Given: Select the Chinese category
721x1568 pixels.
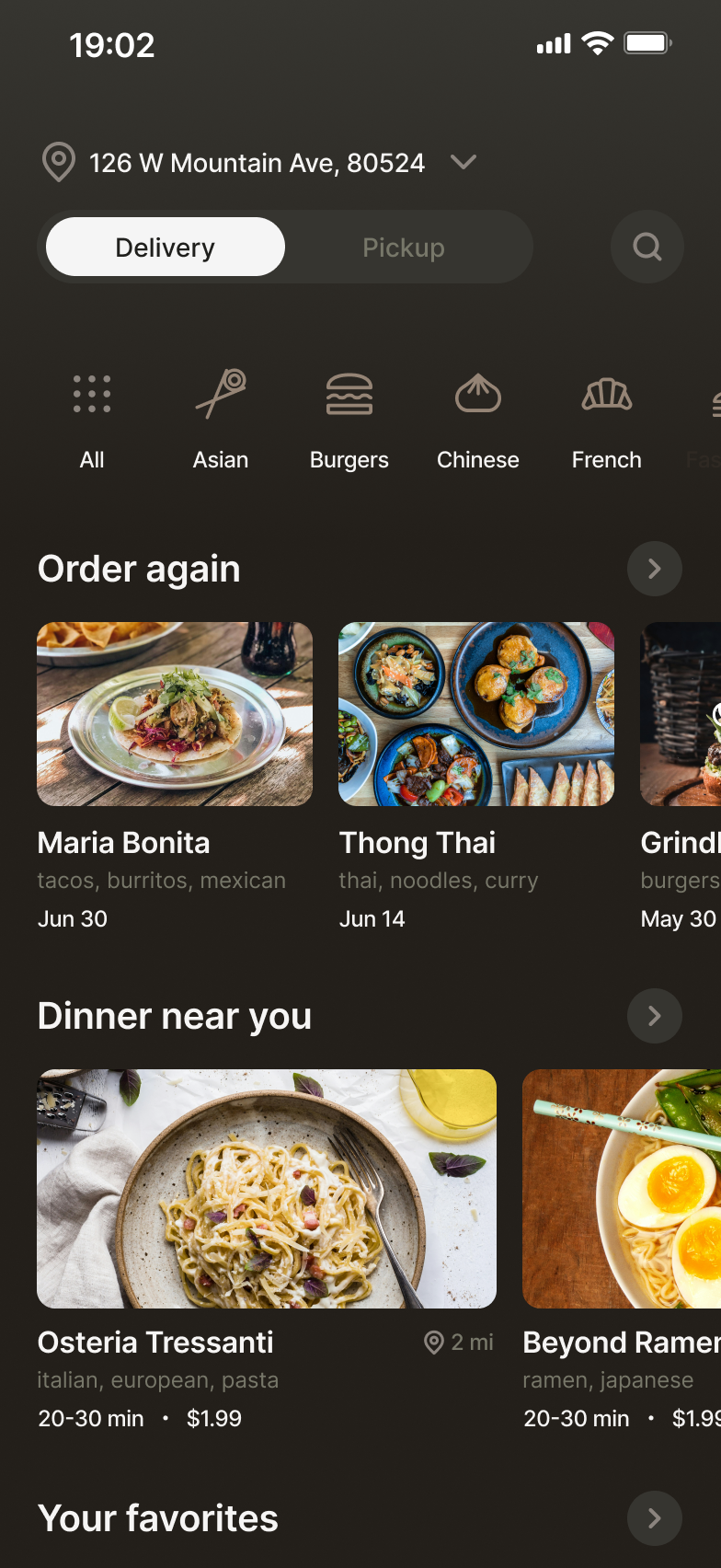Looking at the screenshot, I should pyautogui.click(x=478, y=419).
